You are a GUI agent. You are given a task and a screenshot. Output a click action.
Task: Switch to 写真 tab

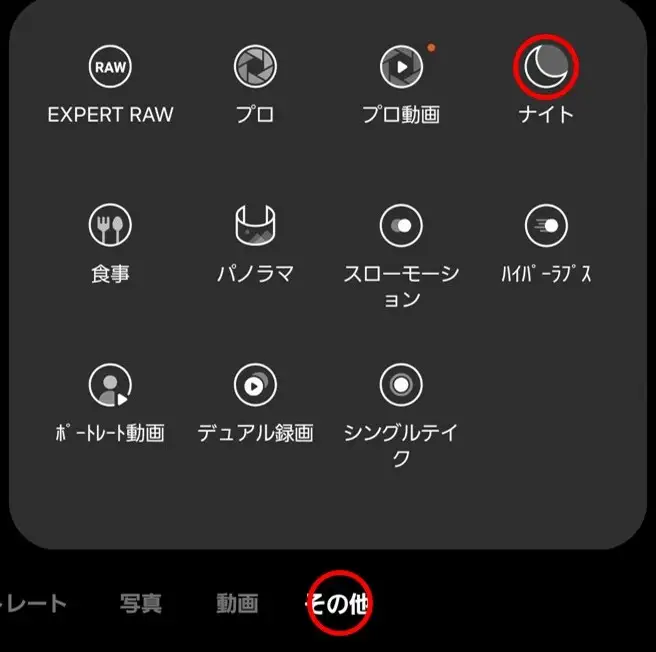[x=141, y=604]
